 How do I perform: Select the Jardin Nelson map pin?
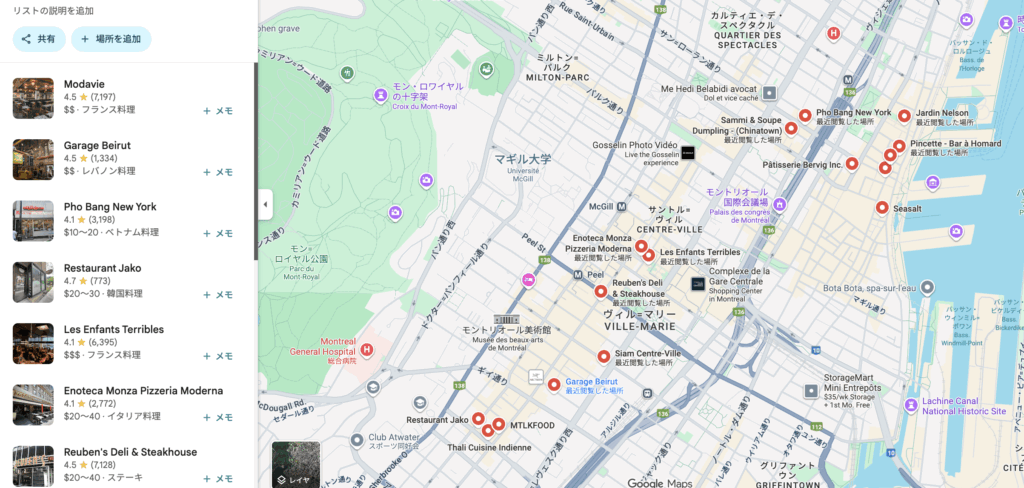904,116
